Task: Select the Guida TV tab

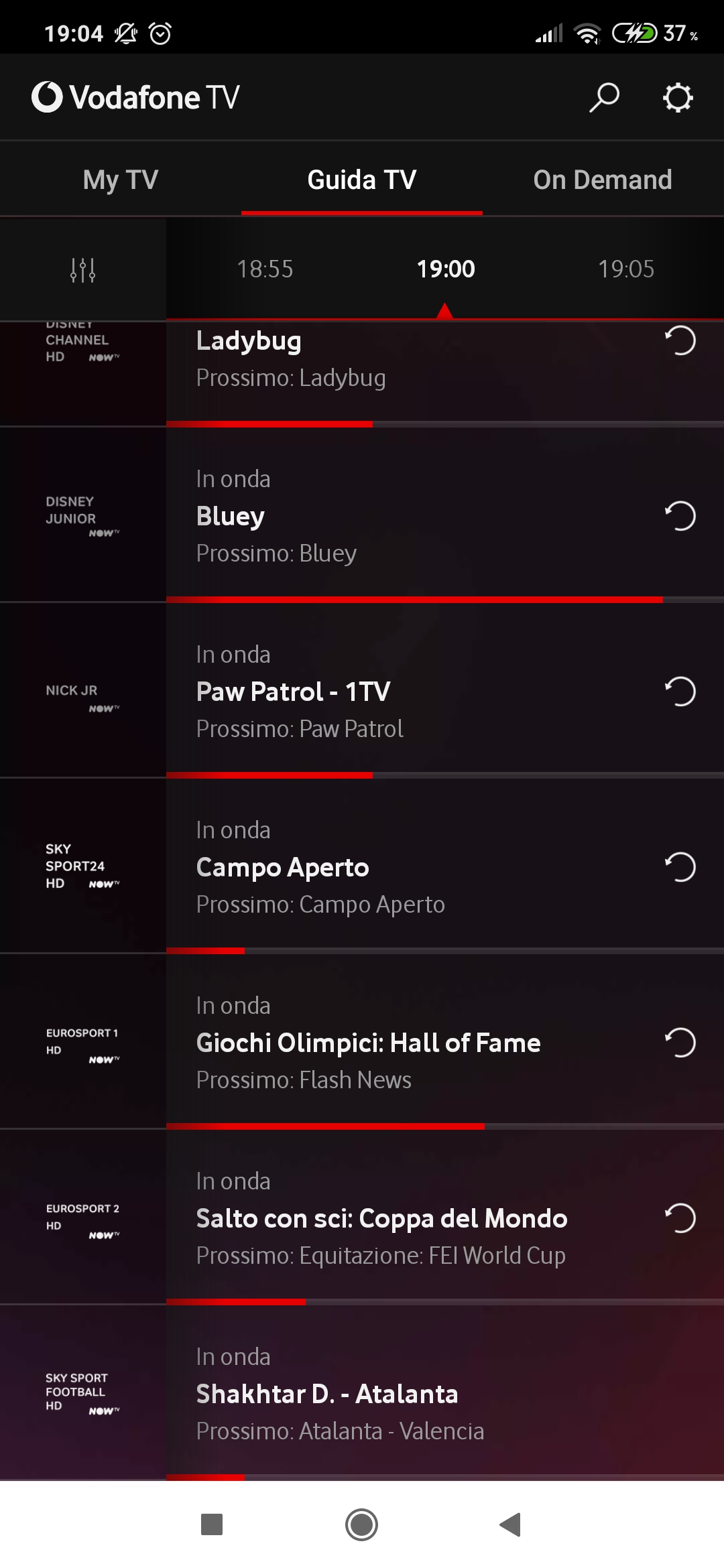Action: (362, 180)
